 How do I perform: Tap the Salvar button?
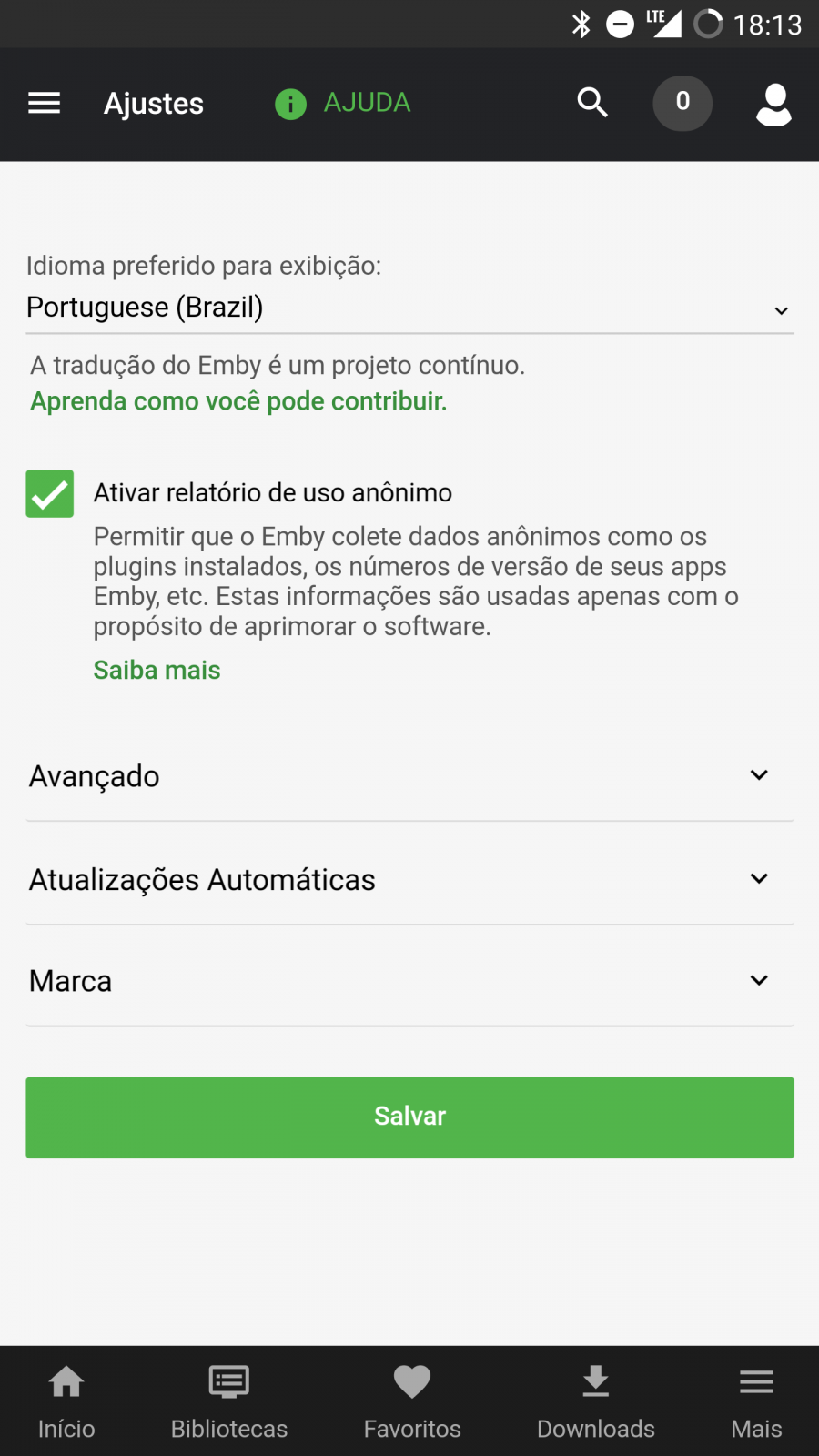point(409,1117)
